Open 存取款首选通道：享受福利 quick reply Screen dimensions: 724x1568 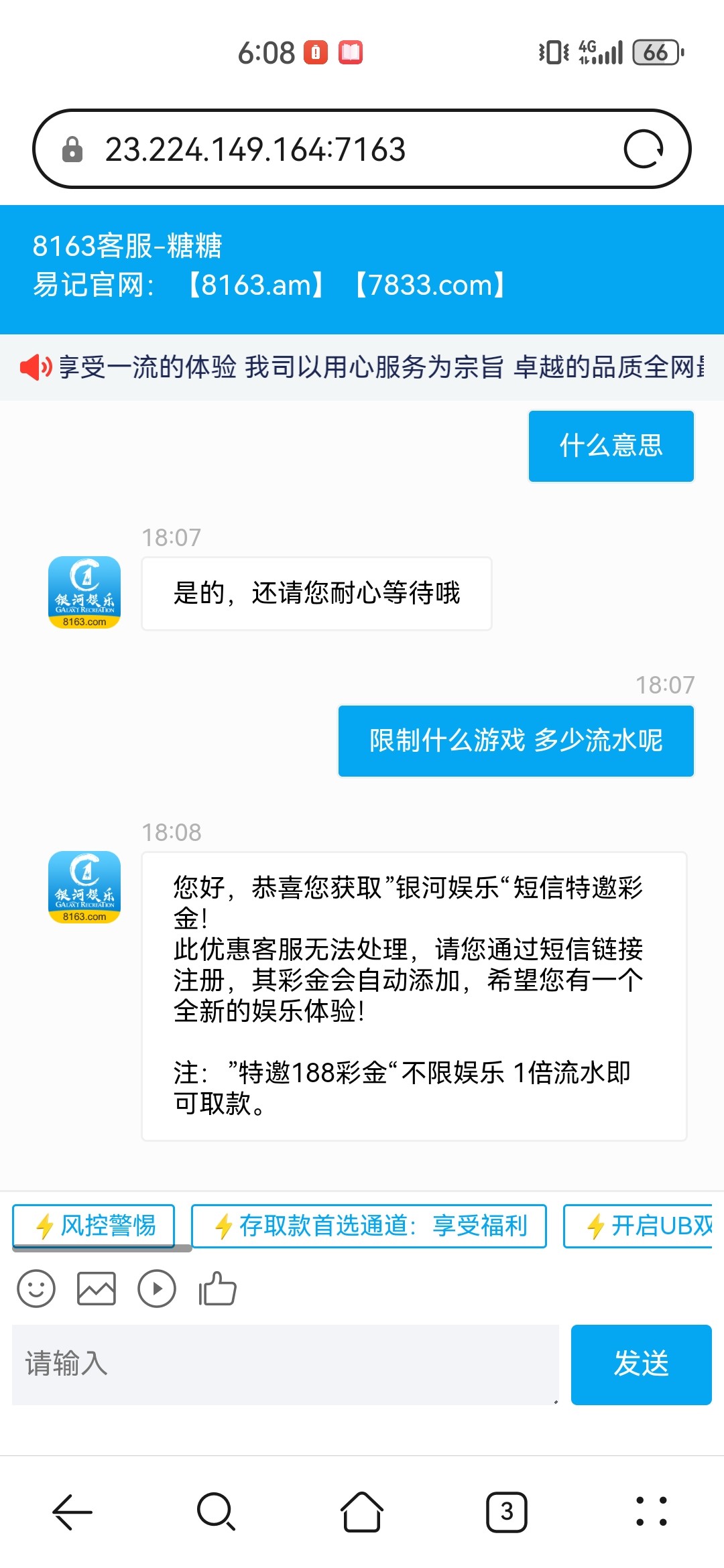coord(369,1226)
